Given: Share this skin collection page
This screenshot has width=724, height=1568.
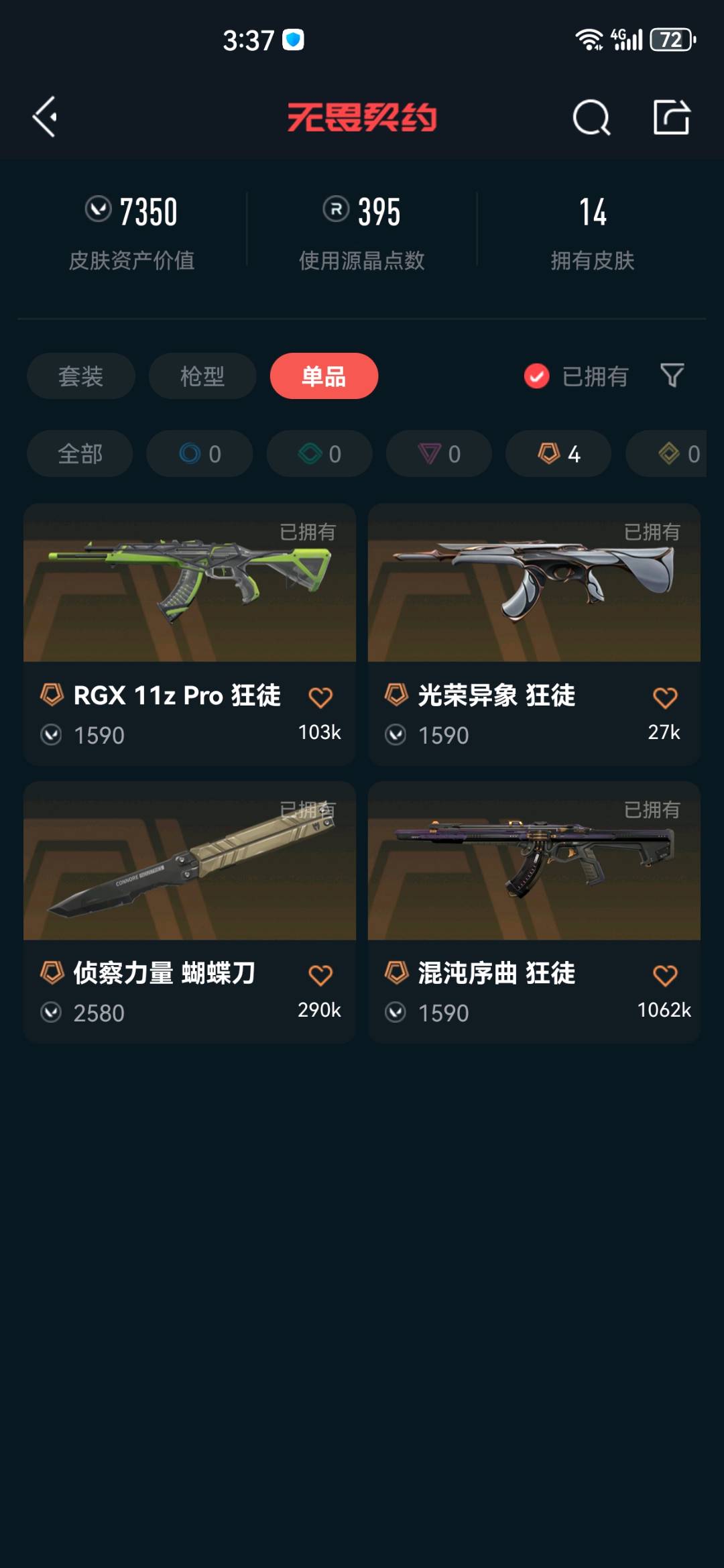Looking at the screenshot, I should click(672, 117).
